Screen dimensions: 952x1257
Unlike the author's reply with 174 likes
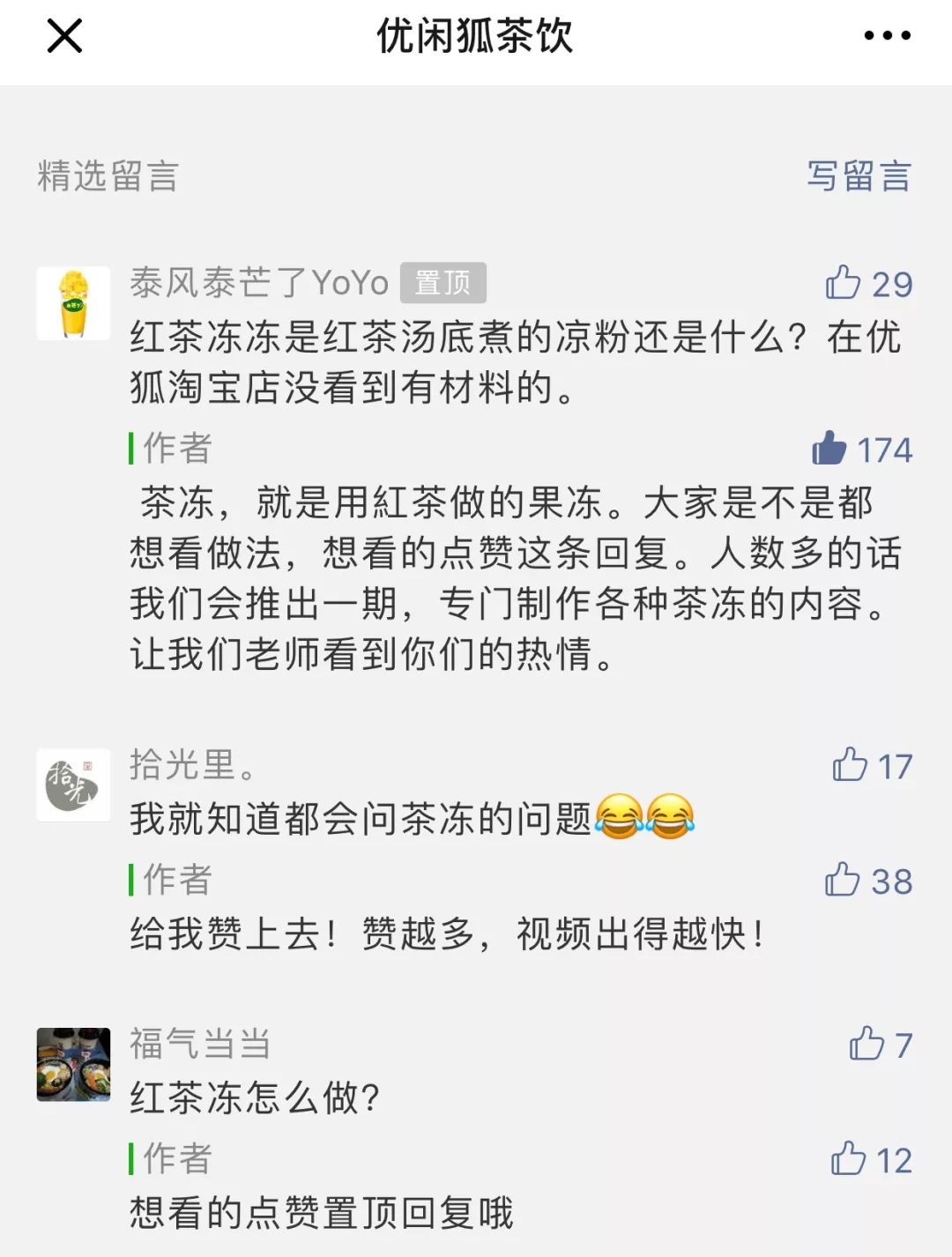[829, 449]
